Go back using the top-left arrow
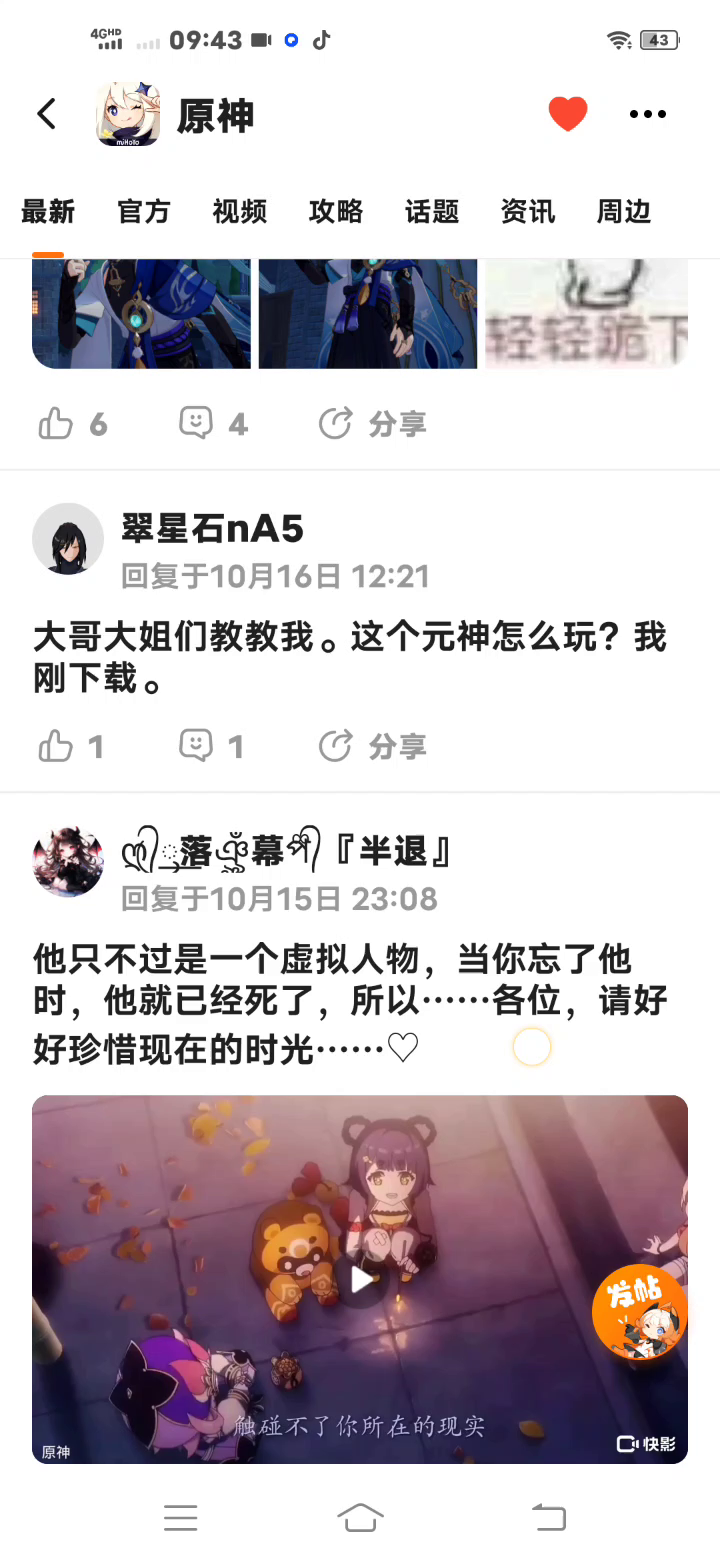Screen dimensions: 720x1560 (x=47, y=114)
